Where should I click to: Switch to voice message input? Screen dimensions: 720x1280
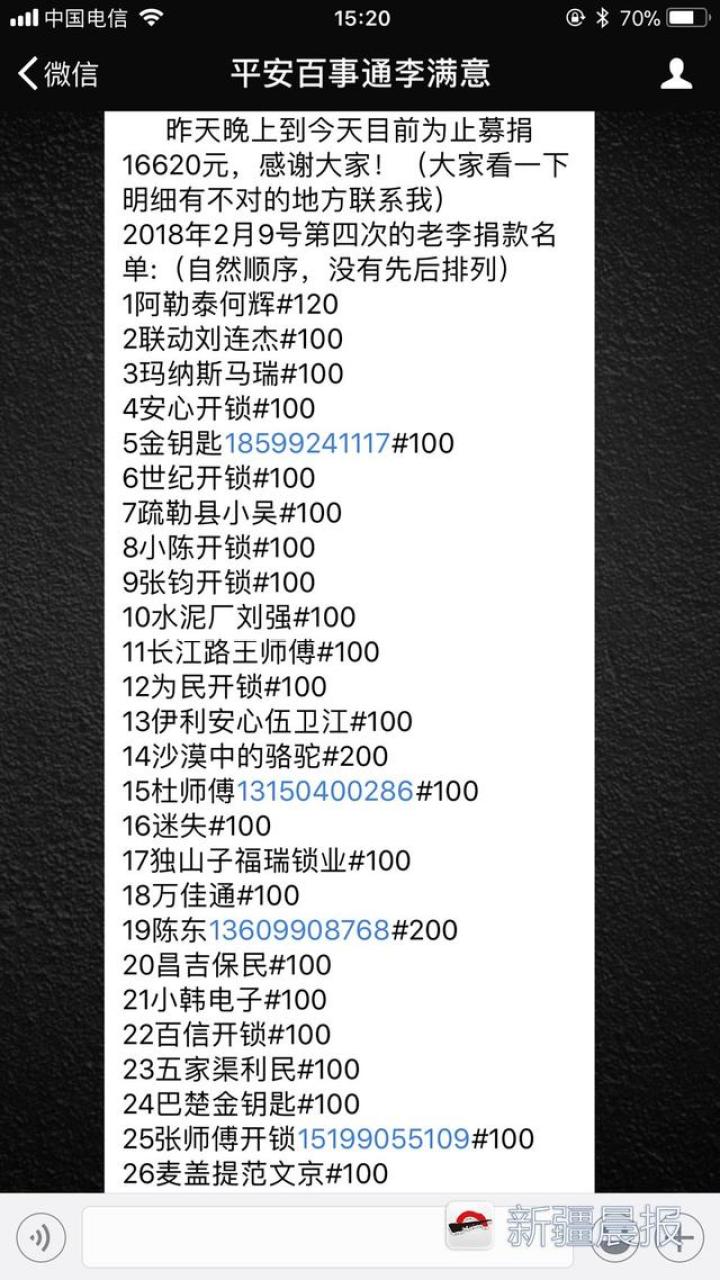(x=41, y=1238)
